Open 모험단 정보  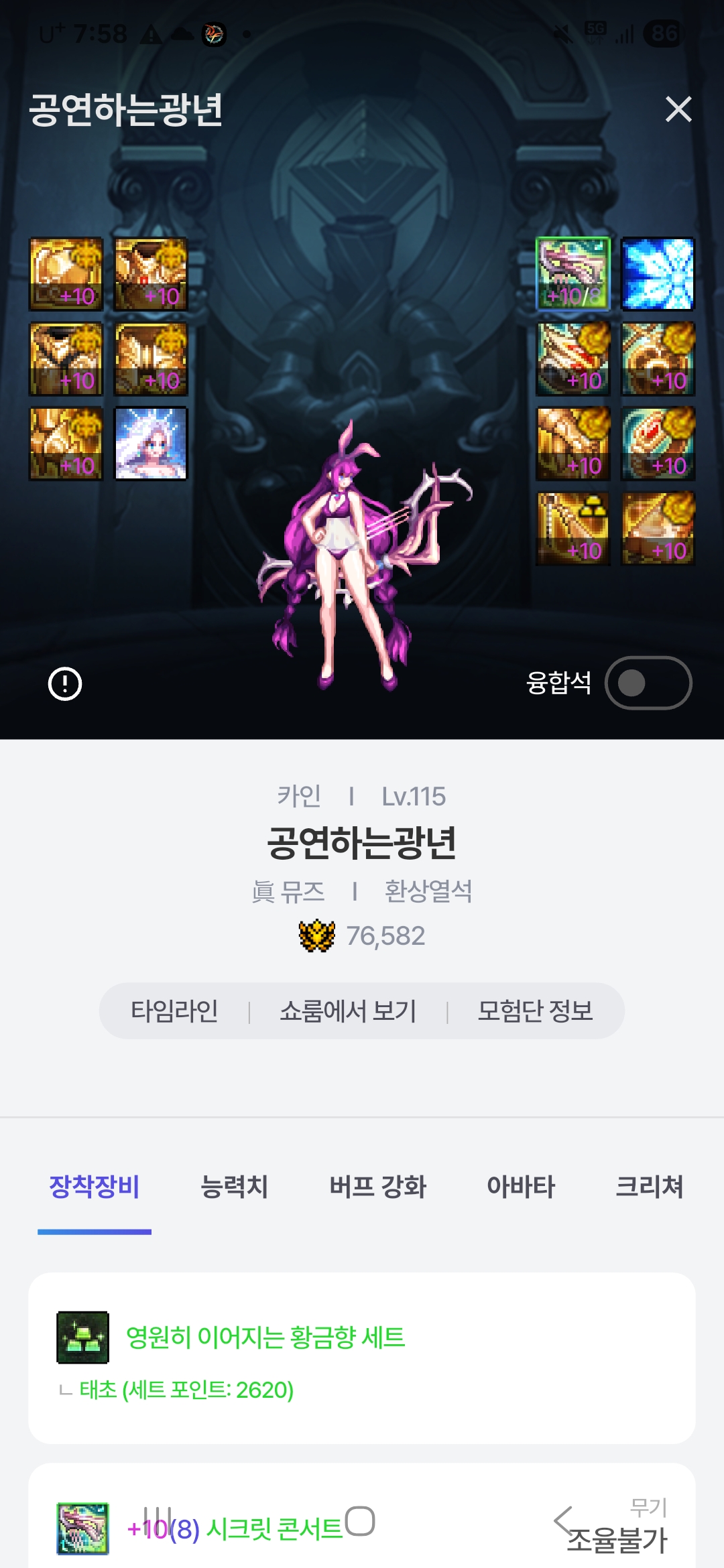point(535,1010)
